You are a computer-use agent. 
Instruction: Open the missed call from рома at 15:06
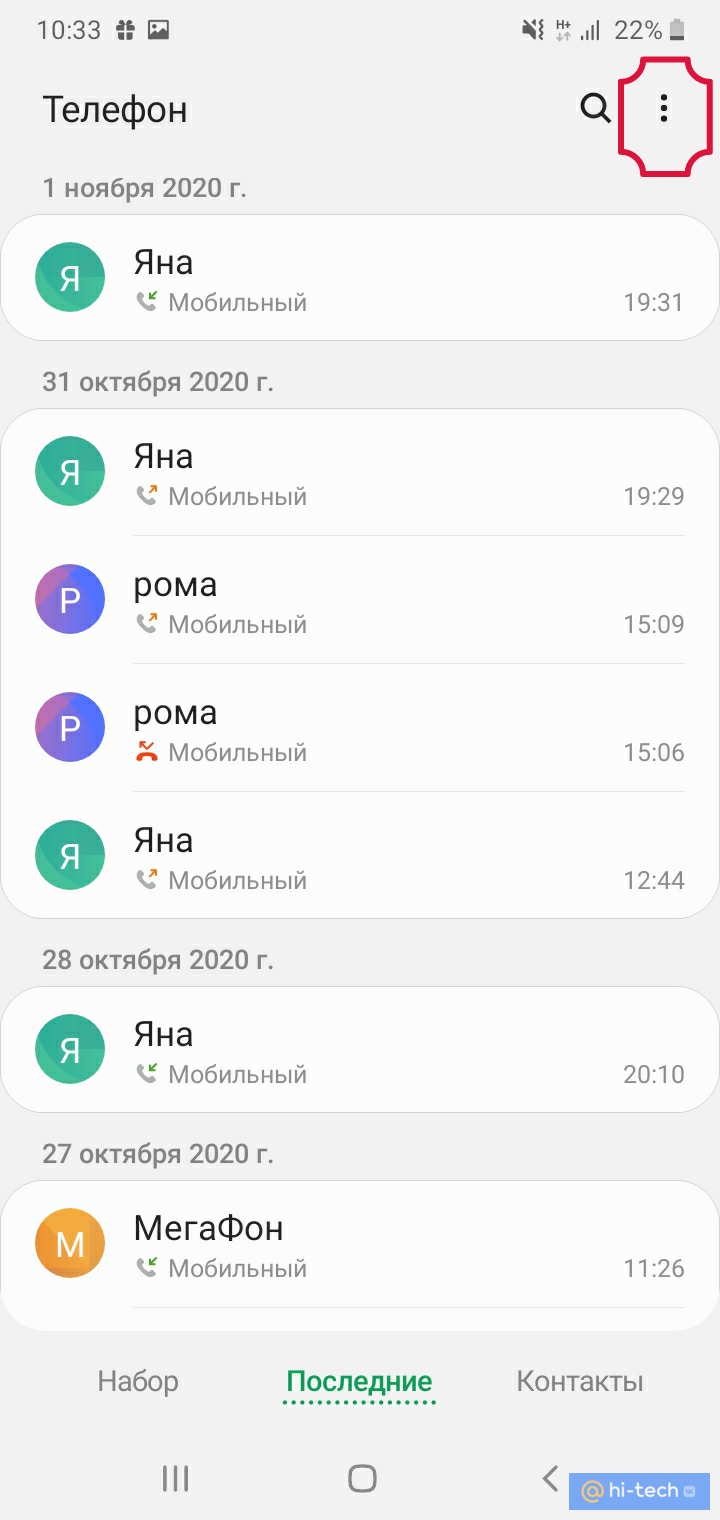point(360,728)
